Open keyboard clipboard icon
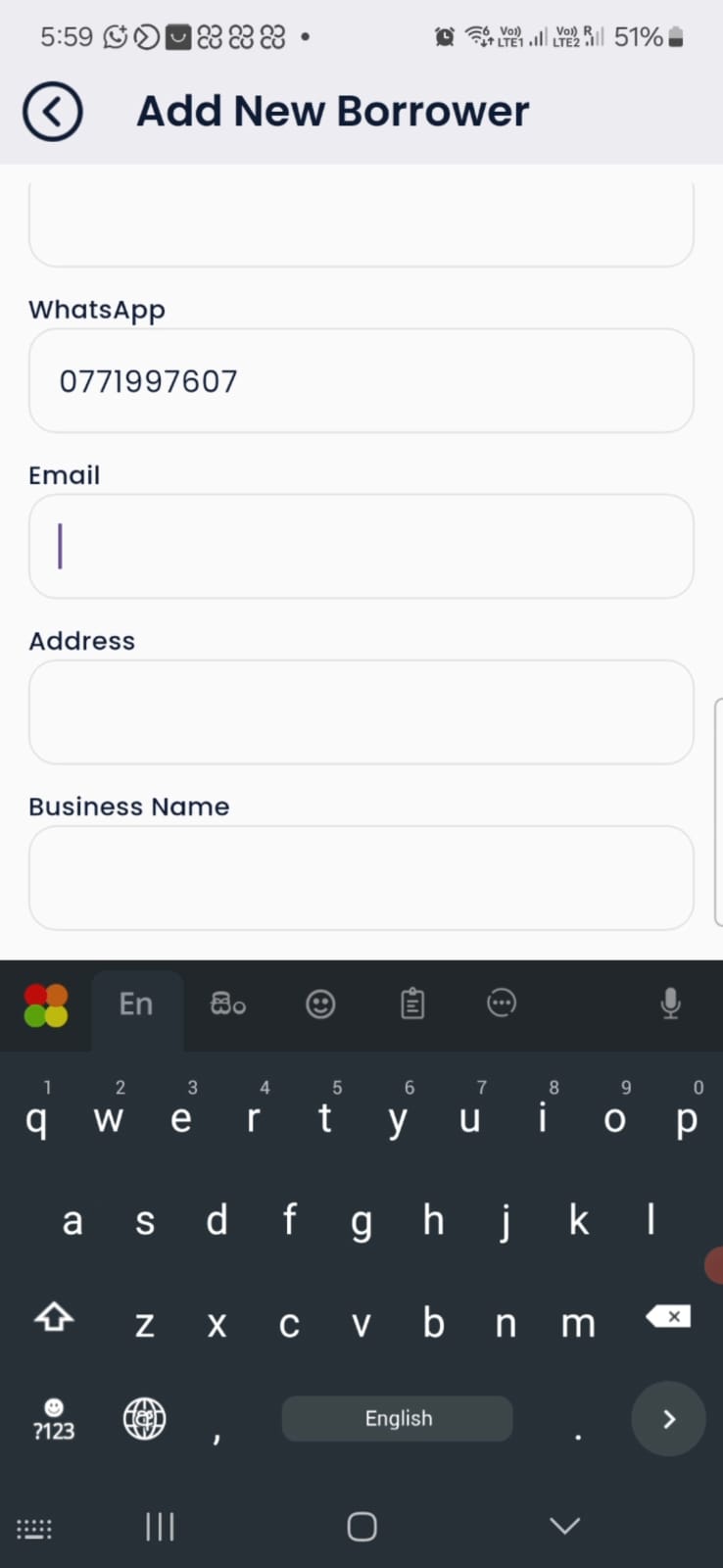The image size is (723, 1568). click(x=412, y=1004)
